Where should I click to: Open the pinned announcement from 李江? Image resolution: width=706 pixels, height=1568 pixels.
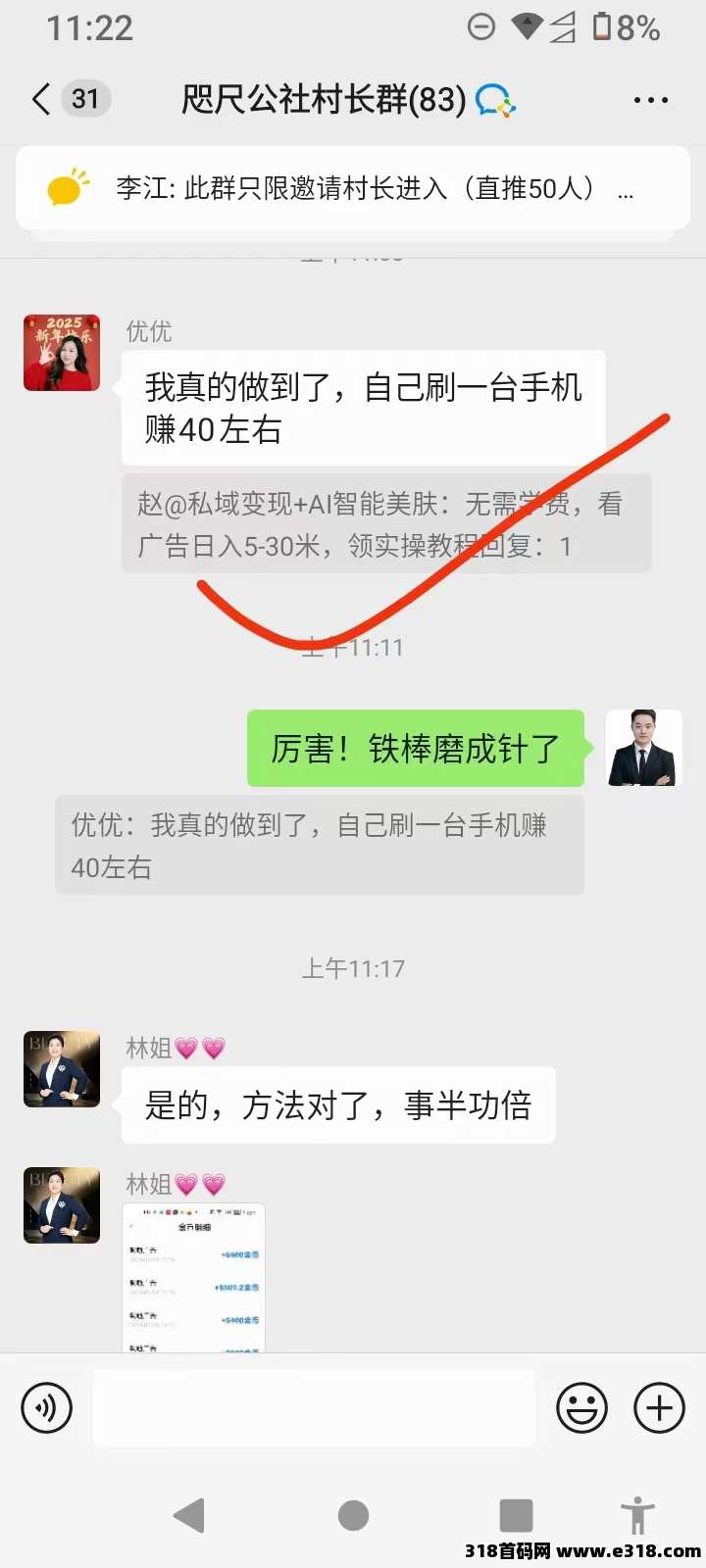353,188
